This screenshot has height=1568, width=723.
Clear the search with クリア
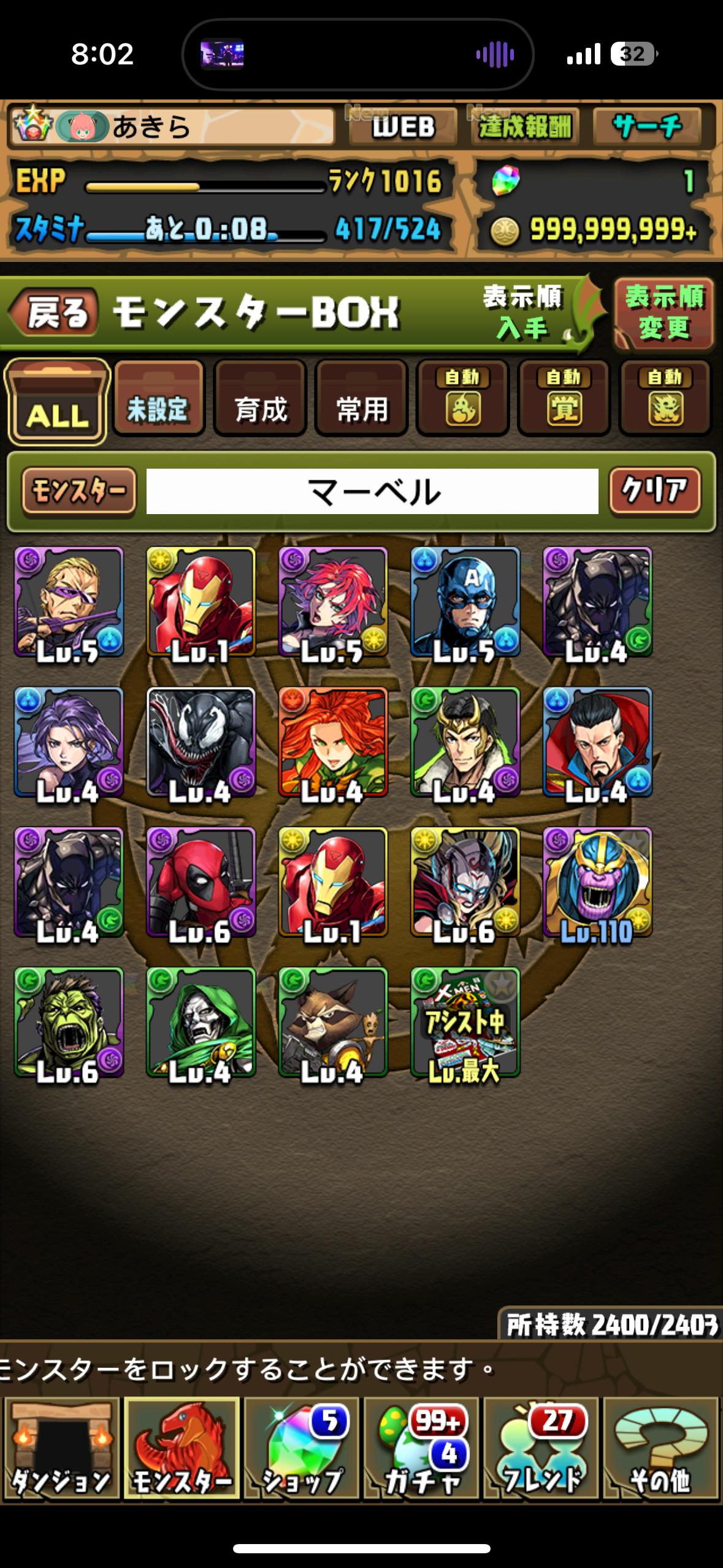(x=654, y=491)
